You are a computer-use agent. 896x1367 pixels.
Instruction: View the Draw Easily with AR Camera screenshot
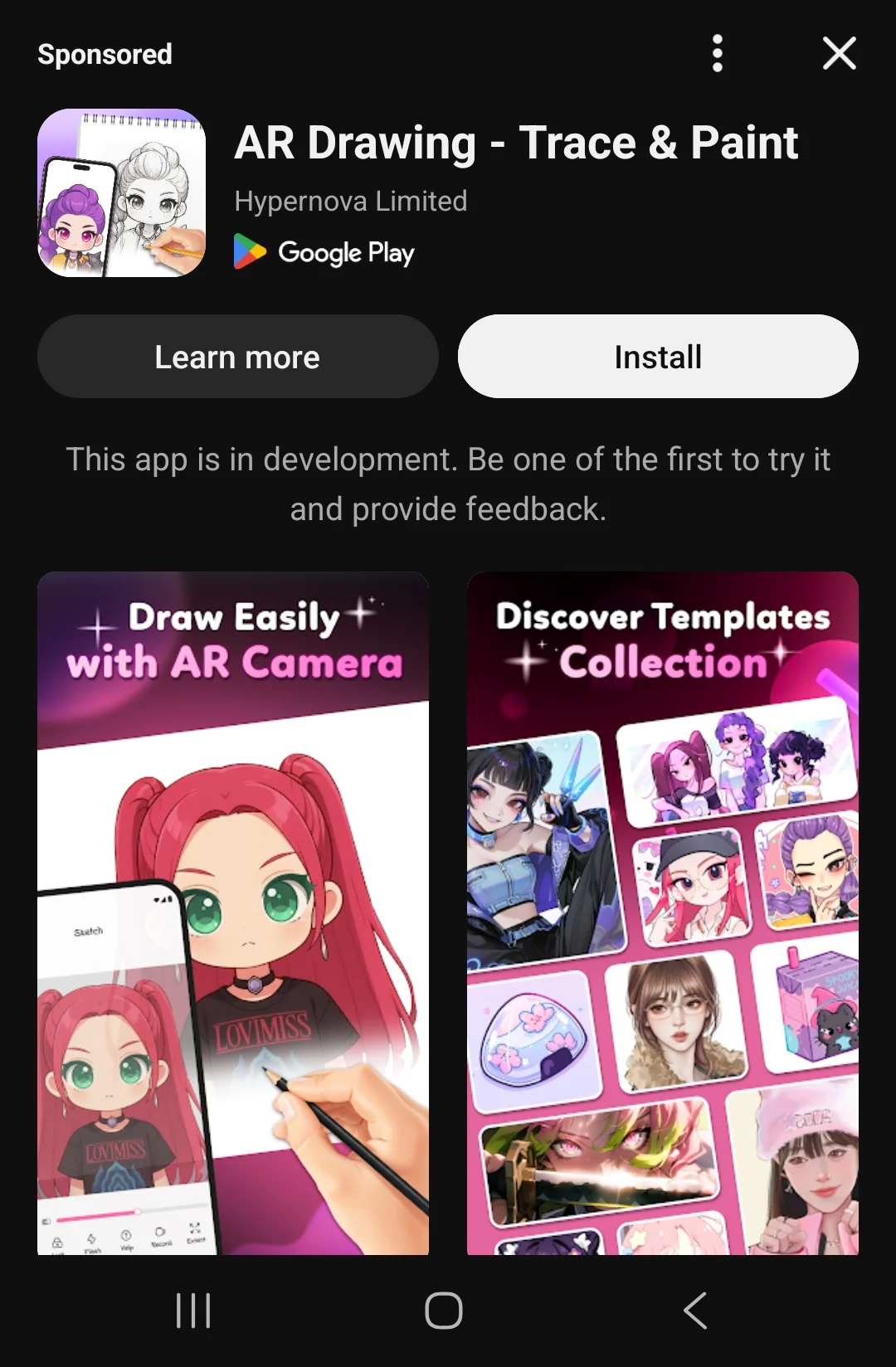[x=233, y=912]
